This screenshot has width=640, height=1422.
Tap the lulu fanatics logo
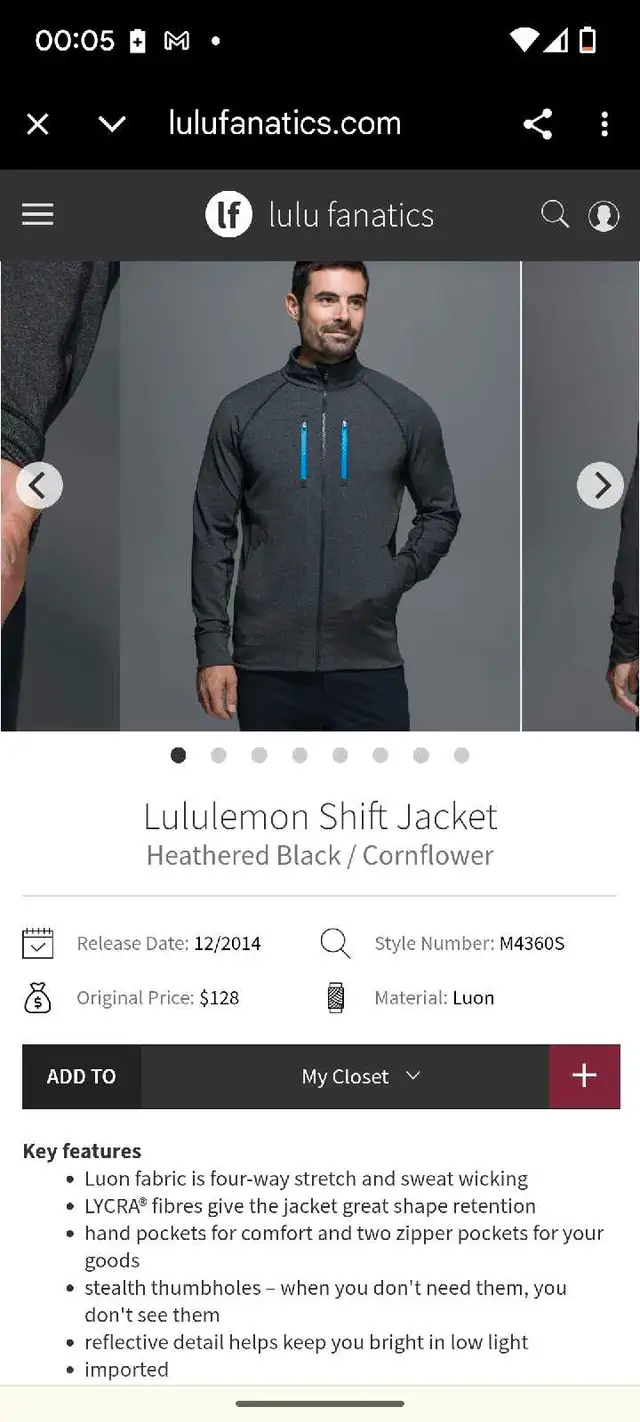(x=320, y=215)
